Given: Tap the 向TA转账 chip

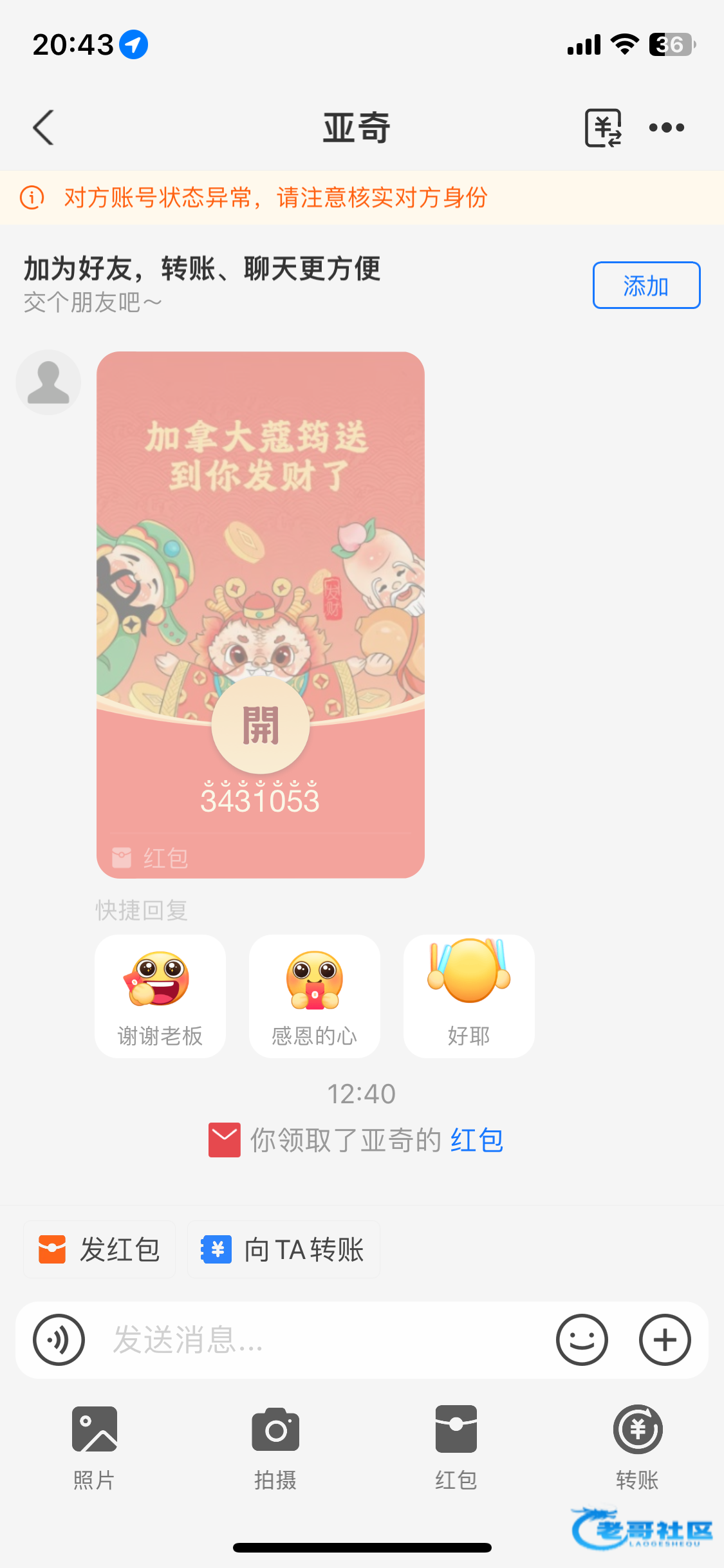Looking at the screenshot, I should [283, 1249].
